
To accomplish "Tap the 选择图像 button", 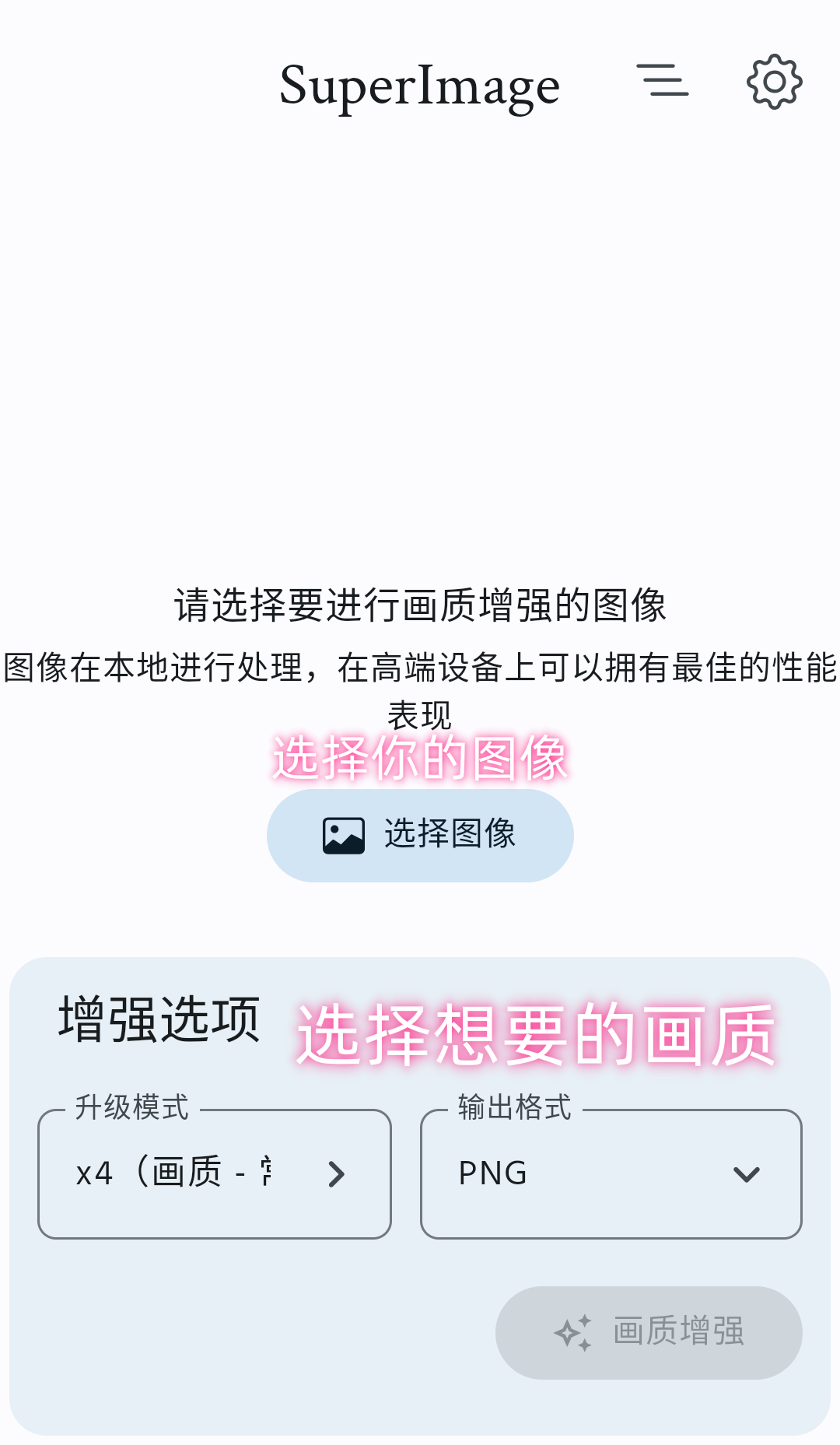I will (420, 835).
